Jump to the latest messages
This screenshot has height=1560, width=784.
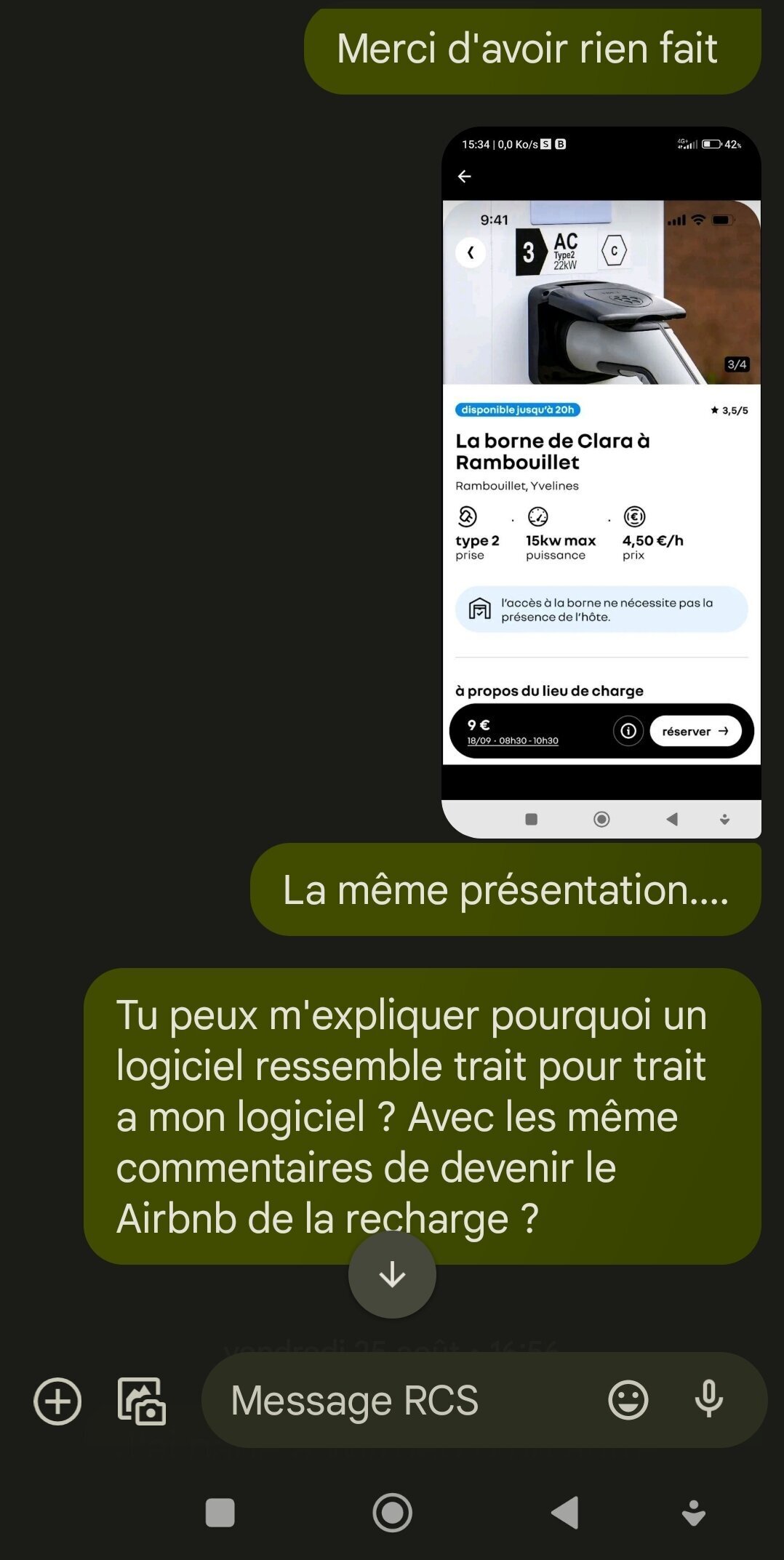coord(392,1274)
